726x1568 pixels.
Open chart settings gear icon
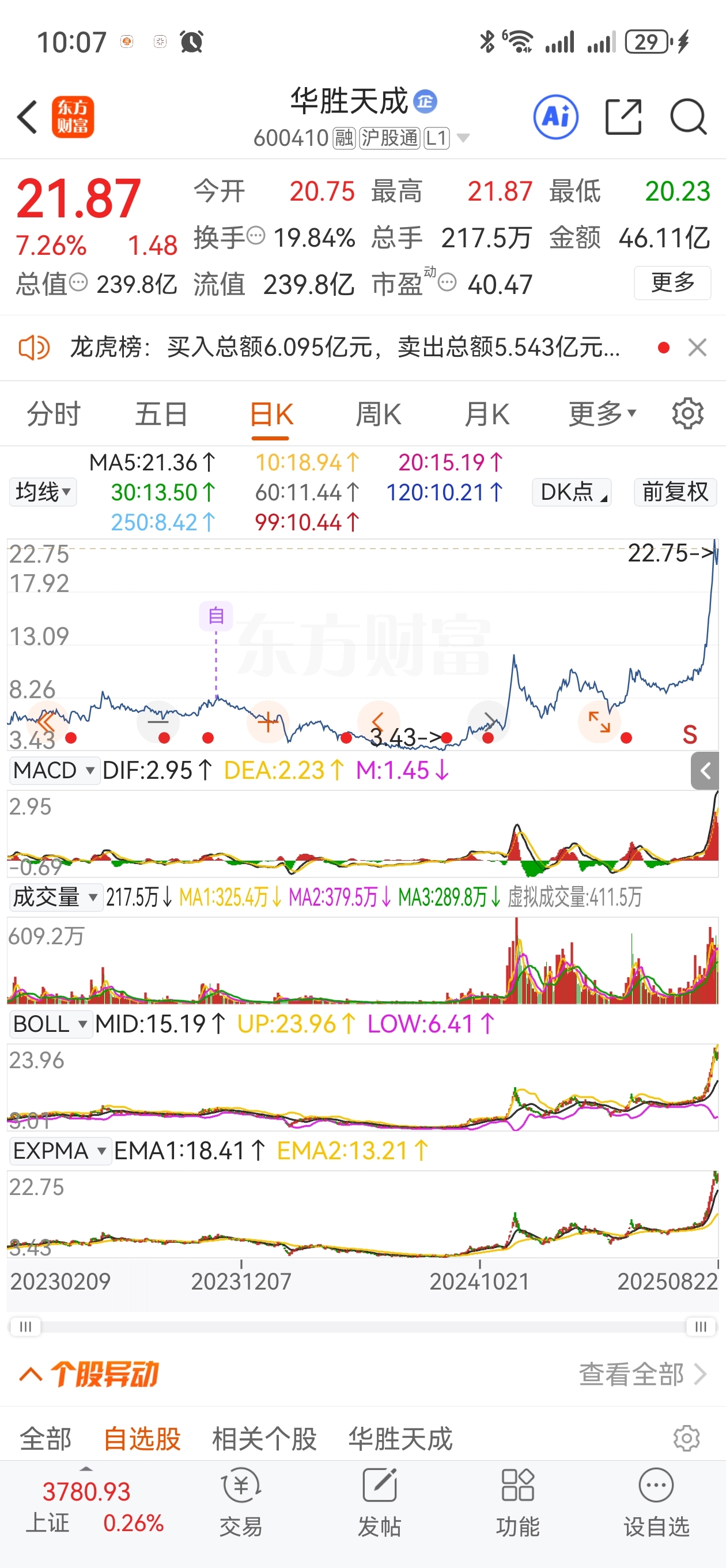click(x=687, y=414)
